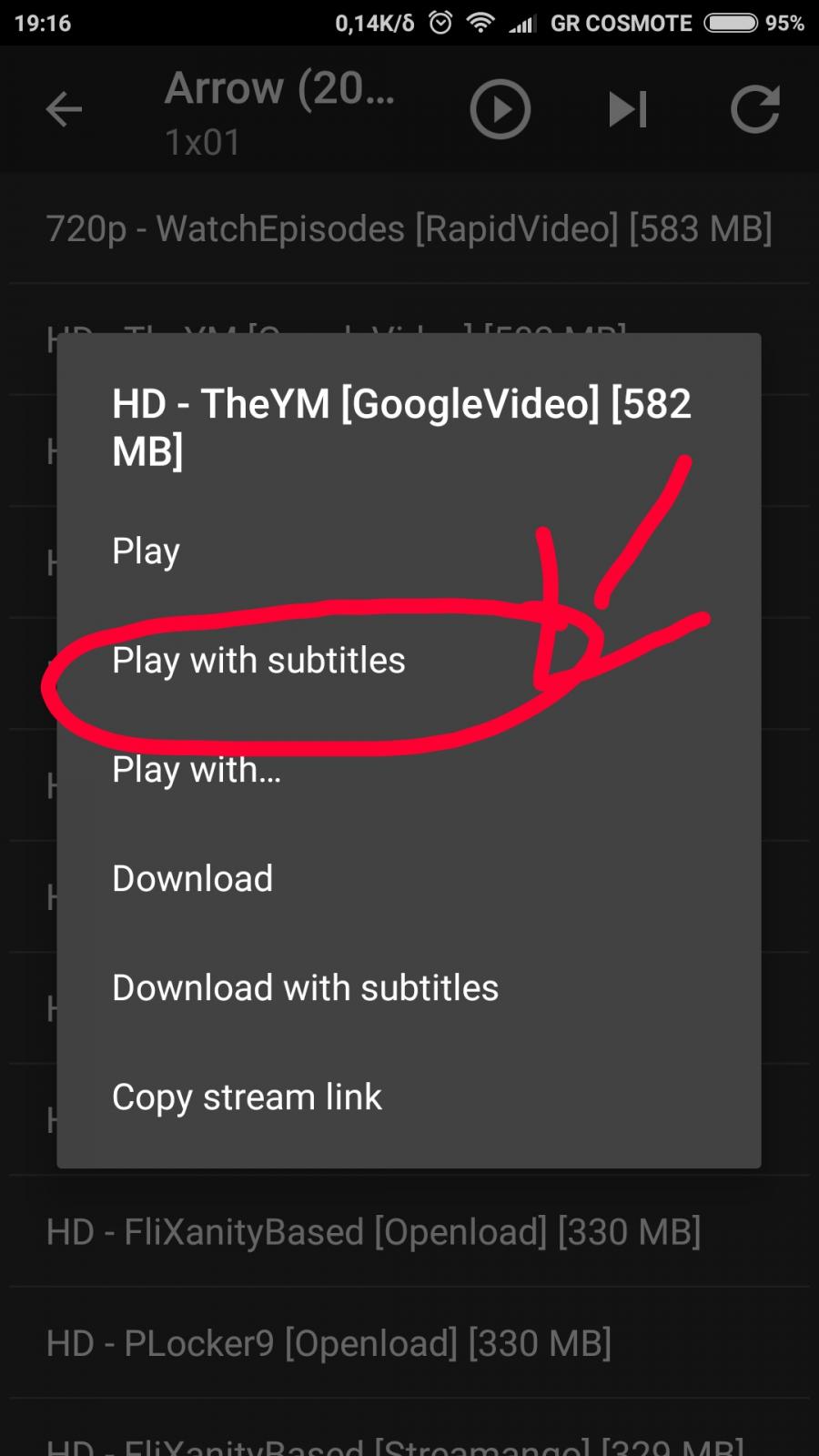Choose Play with subtitles
The image size is (819, 1456).
[x=409, y=660]
